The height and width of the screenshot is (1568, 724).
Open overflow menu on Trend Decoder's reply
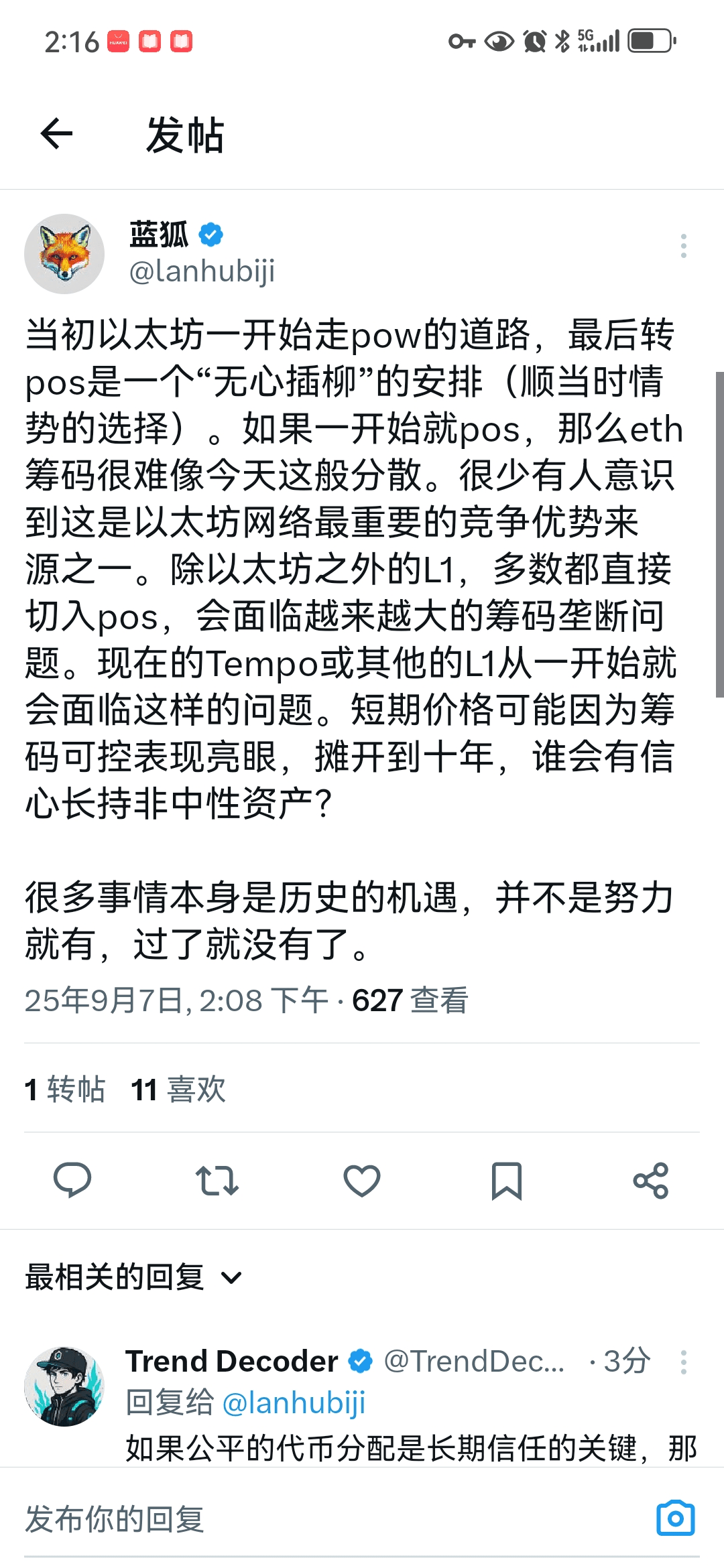[683, 1362]
